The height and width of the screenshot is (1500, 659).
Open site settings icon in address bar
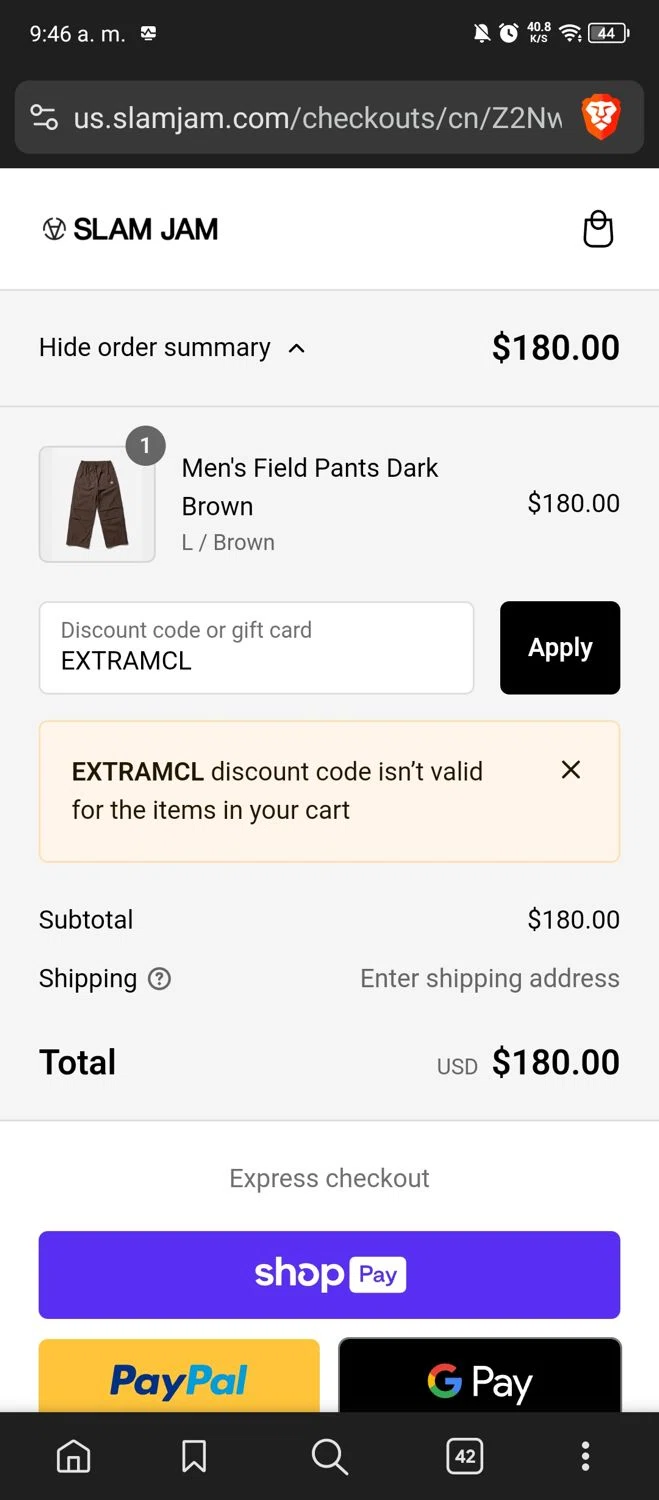pyautogui.click(x=44, y=118)
